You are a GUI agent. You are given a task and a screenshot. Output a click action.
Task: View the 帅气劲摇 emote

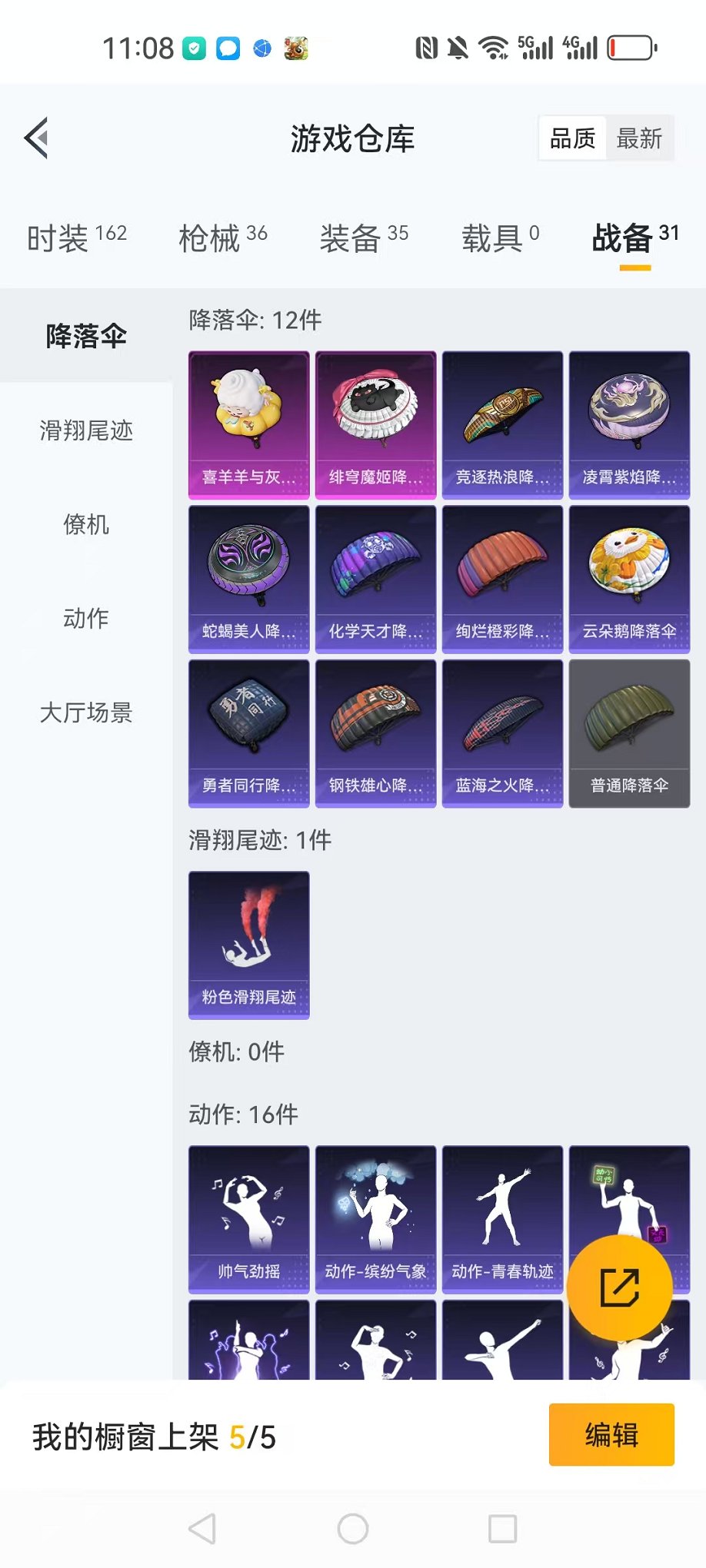pyautogui.click(x=249, y=1219)
